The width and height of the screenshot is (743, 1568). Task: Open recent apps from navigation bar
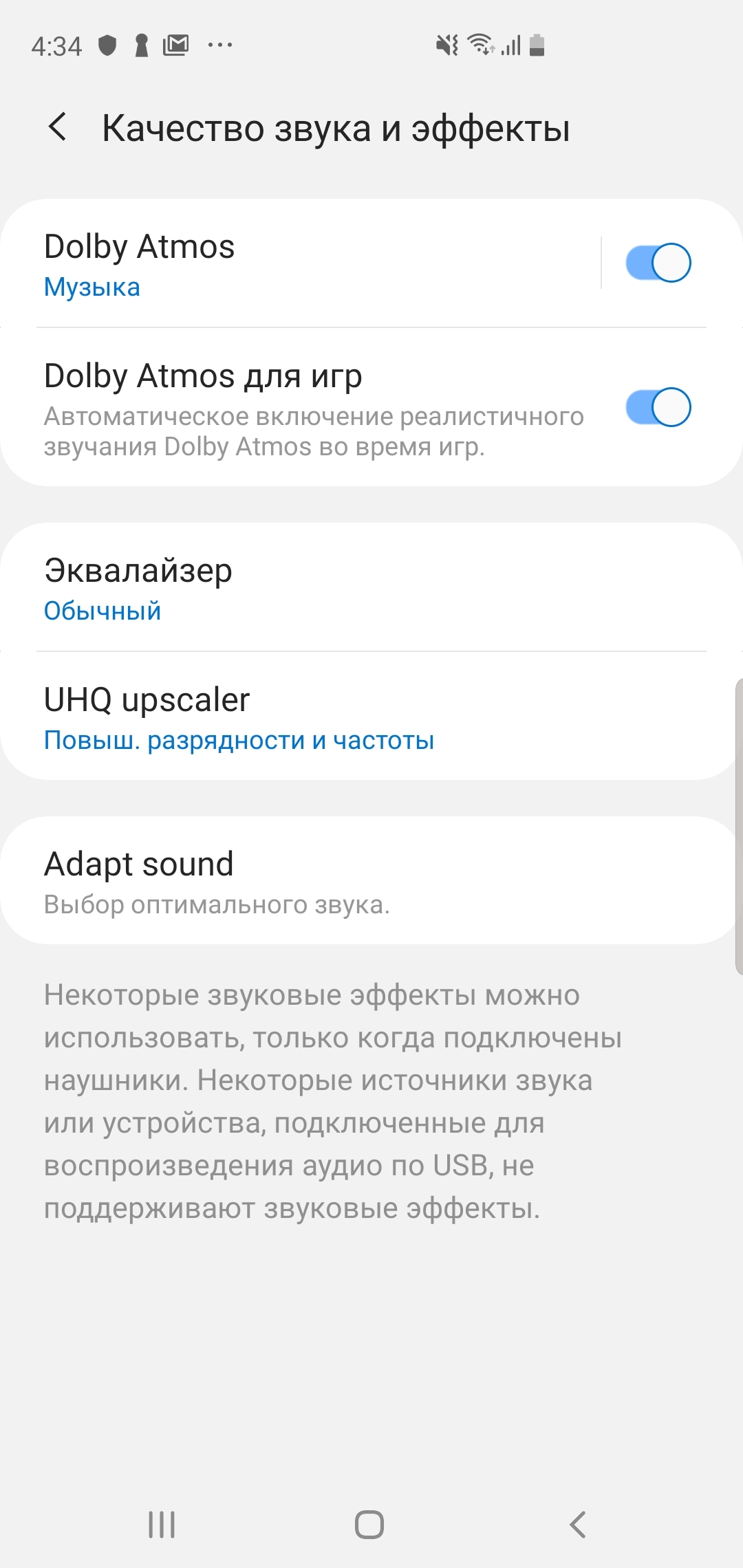pyautogui.click(x=162, y=1525)
